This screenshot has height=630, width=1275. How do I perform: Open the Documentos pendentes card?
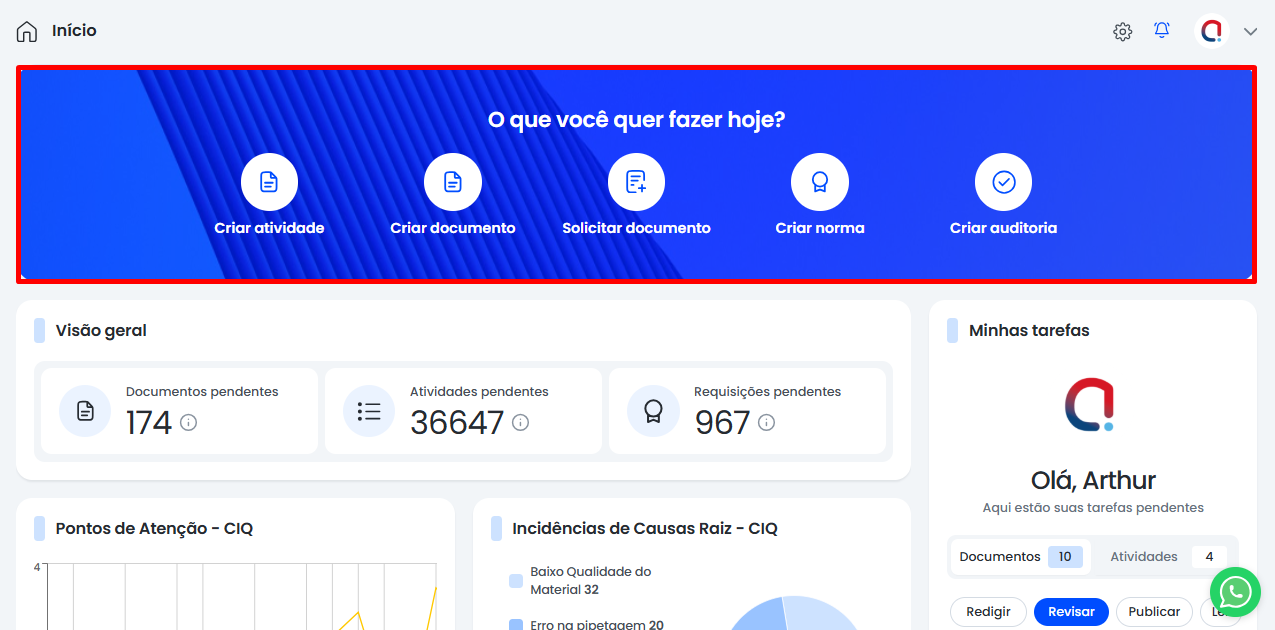(x=180, y=411)
